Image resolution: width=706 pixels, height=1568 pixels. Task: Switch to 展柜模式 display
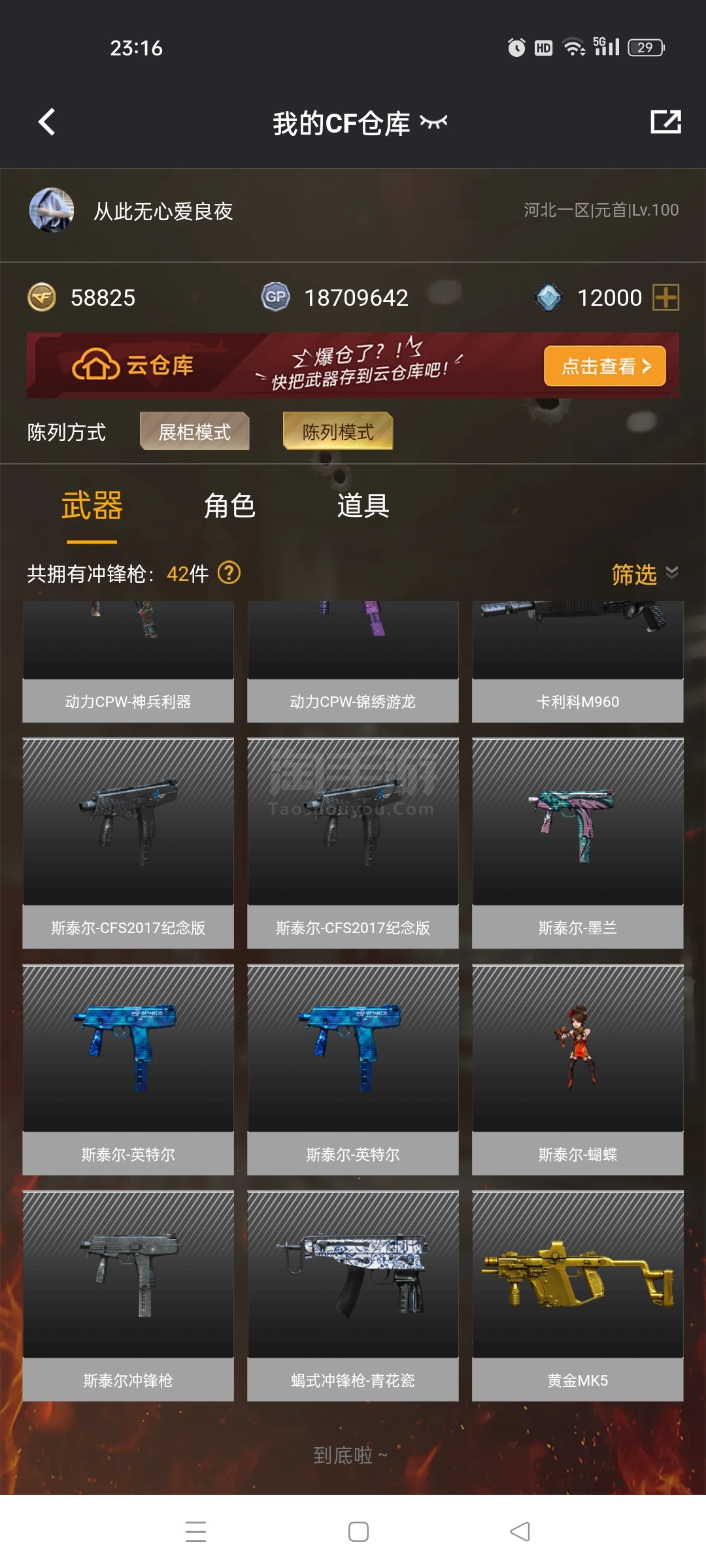[194, 432]
